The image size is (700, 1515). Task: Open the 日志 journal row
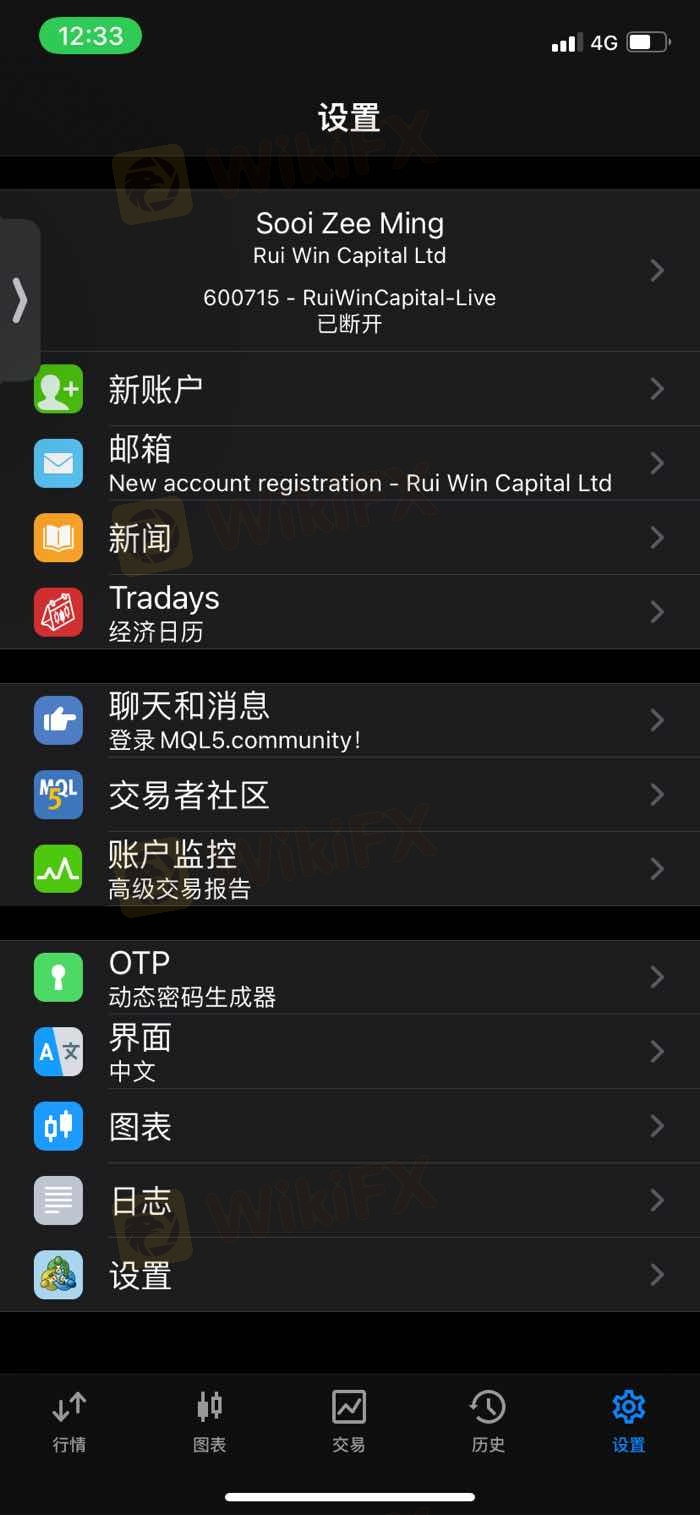click(350, 1200)
